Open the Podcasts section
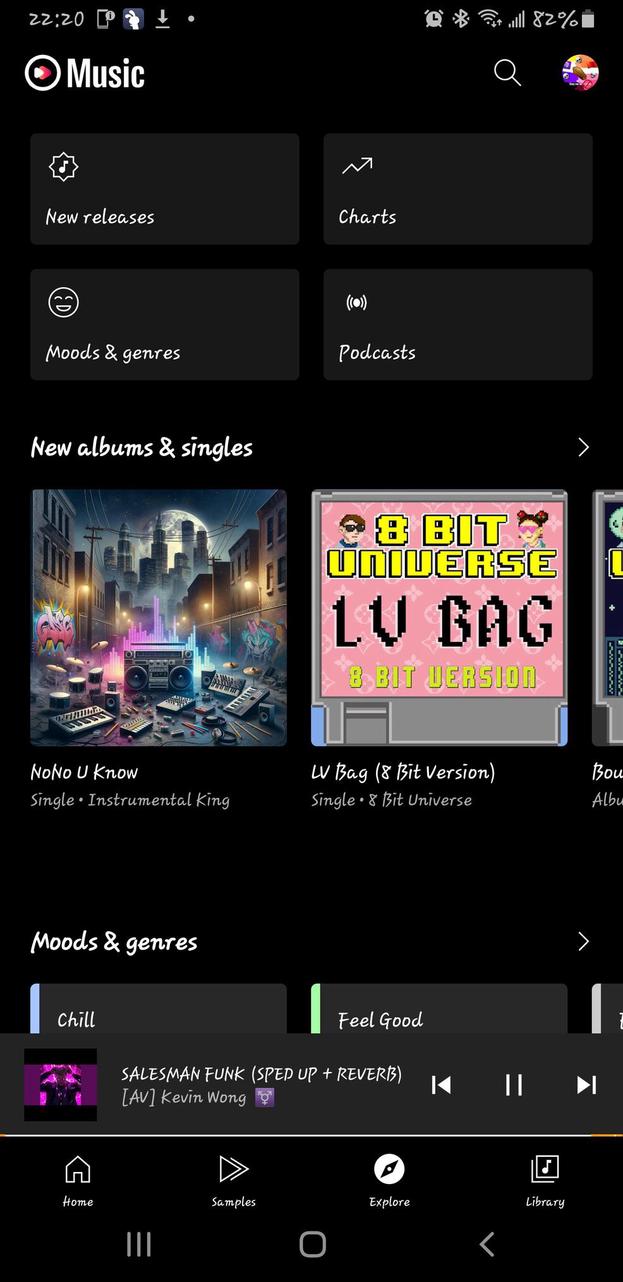Image resolution: width=623 pixels, height=1282 pixels. pos(457,324)
